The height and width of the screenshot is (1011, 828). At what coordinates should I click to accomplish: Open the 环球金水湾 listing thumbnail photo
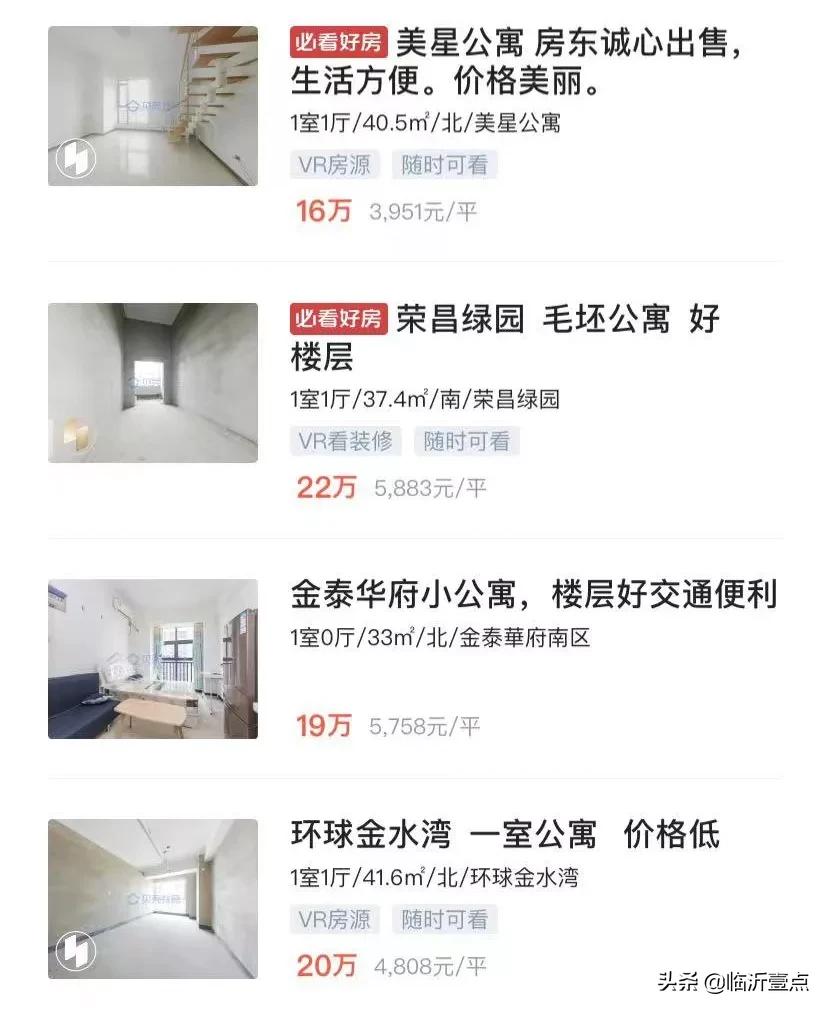coord(152,898)
